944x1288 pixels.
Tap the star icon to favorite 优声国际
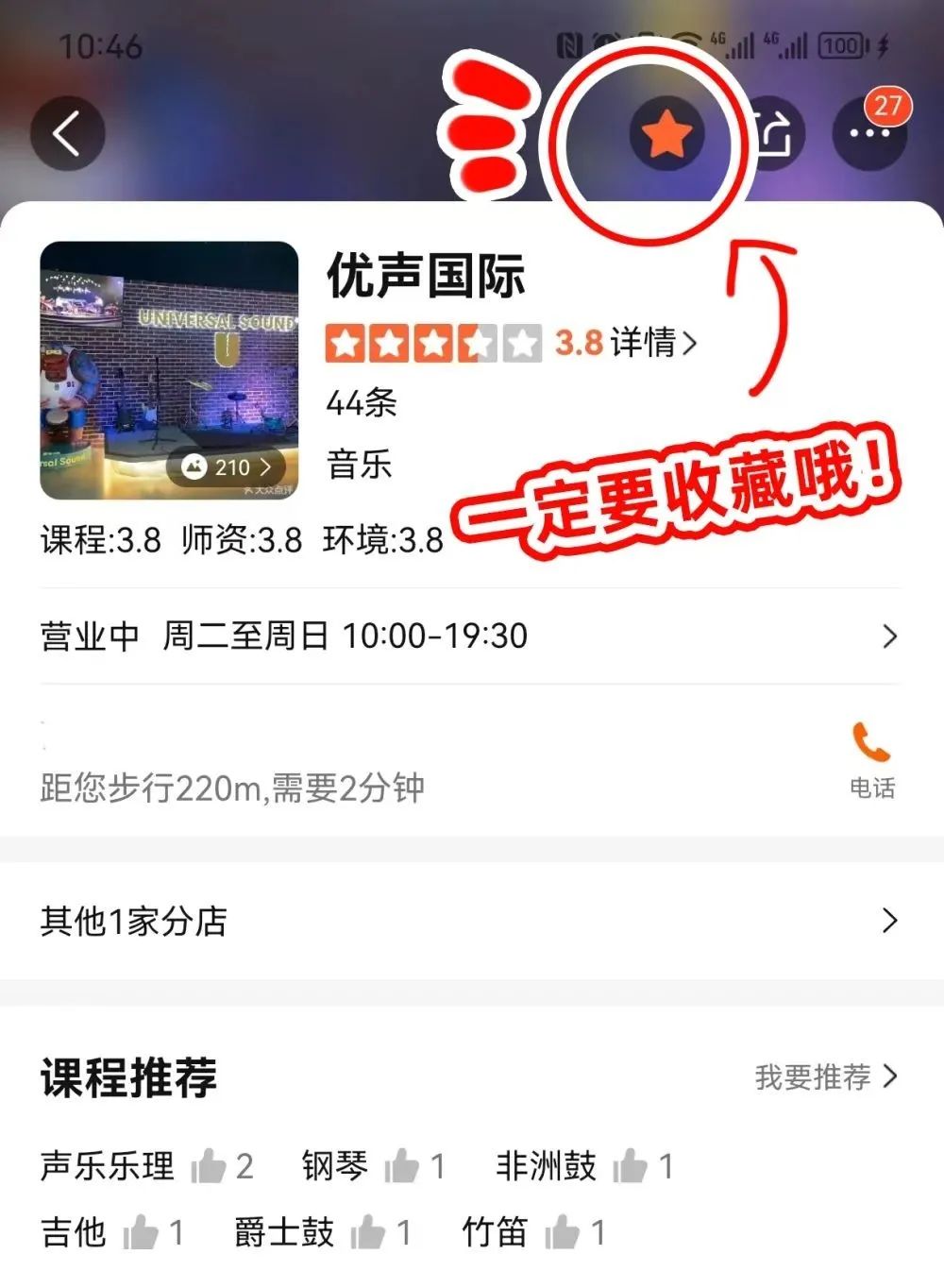point(666,133)
